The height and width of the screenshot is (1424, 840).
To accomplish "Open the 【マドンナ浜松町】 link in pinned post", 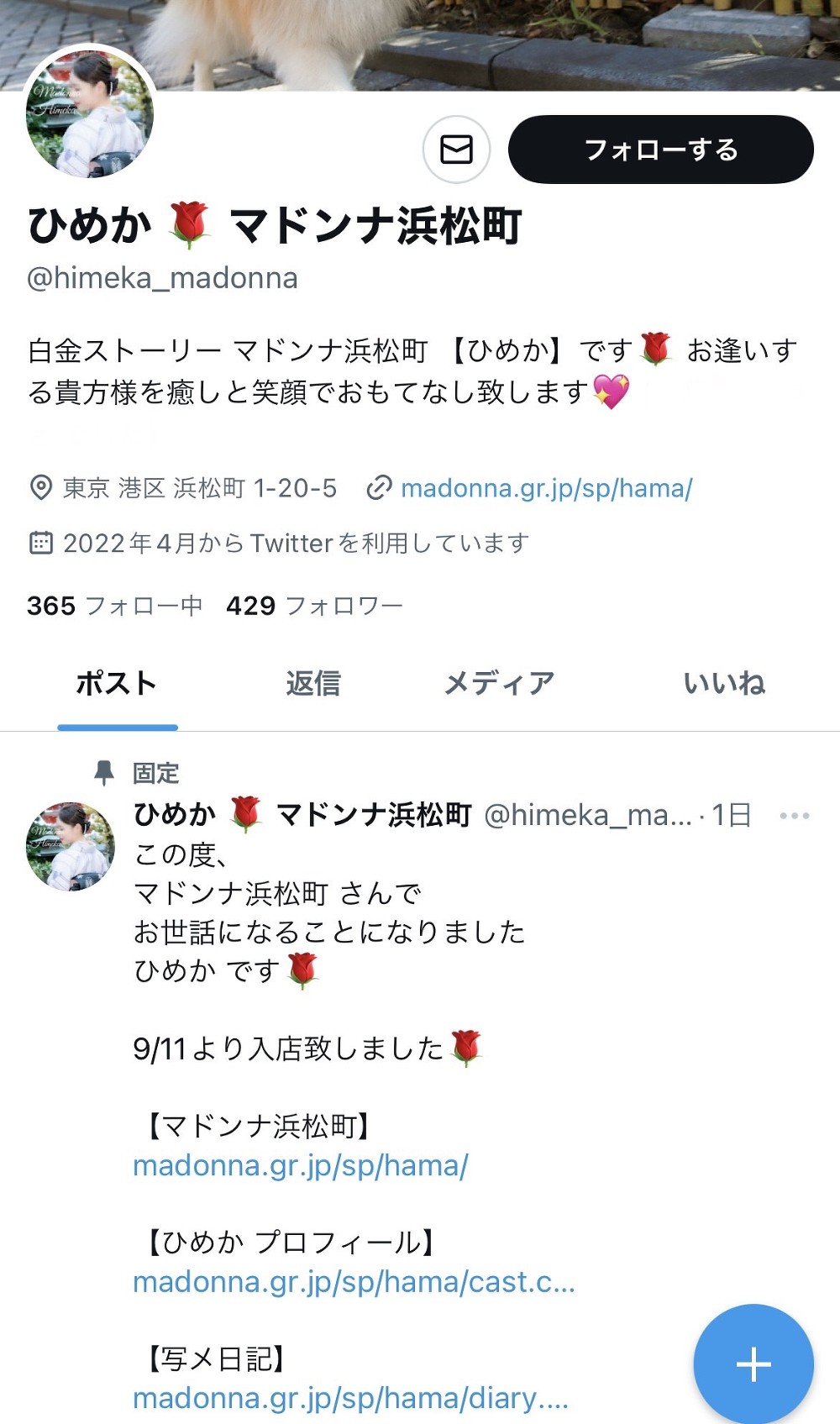I will point(301,1165).
